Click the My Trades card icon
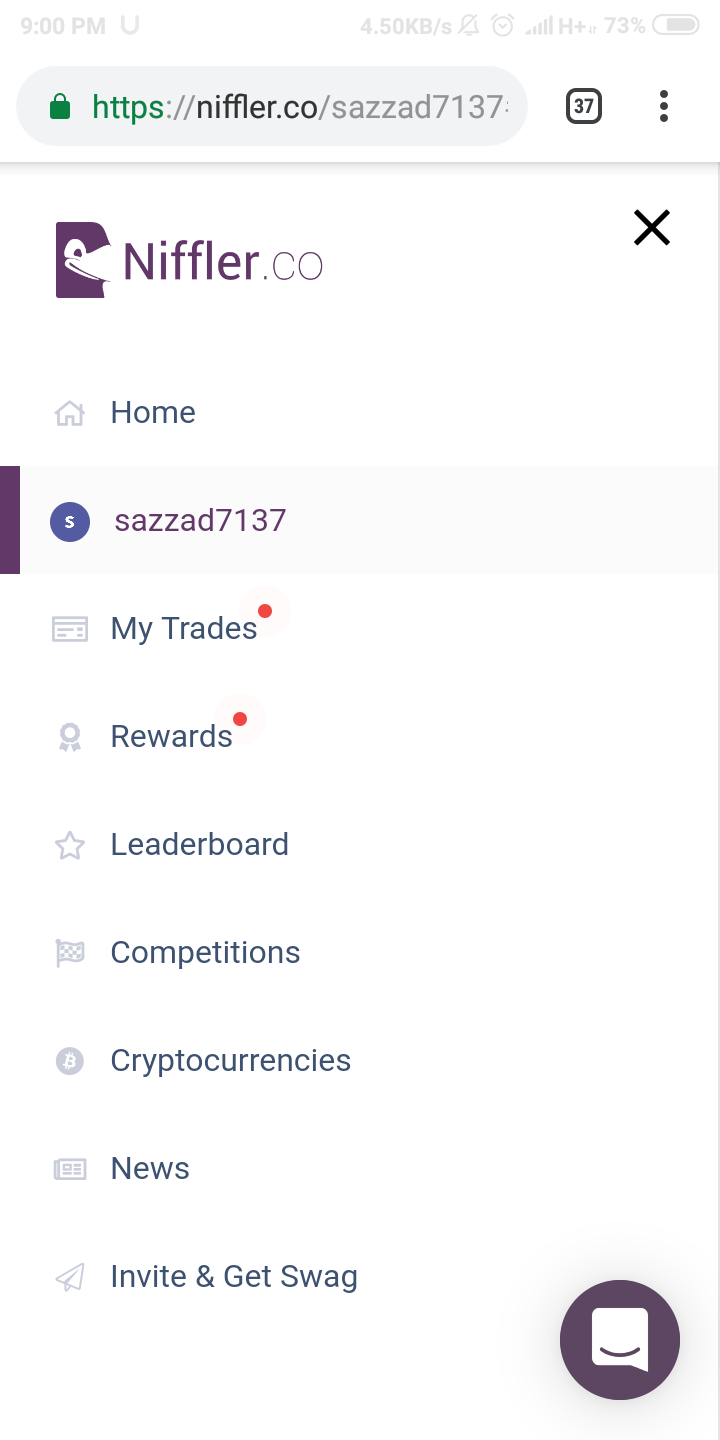 [69, 629]
